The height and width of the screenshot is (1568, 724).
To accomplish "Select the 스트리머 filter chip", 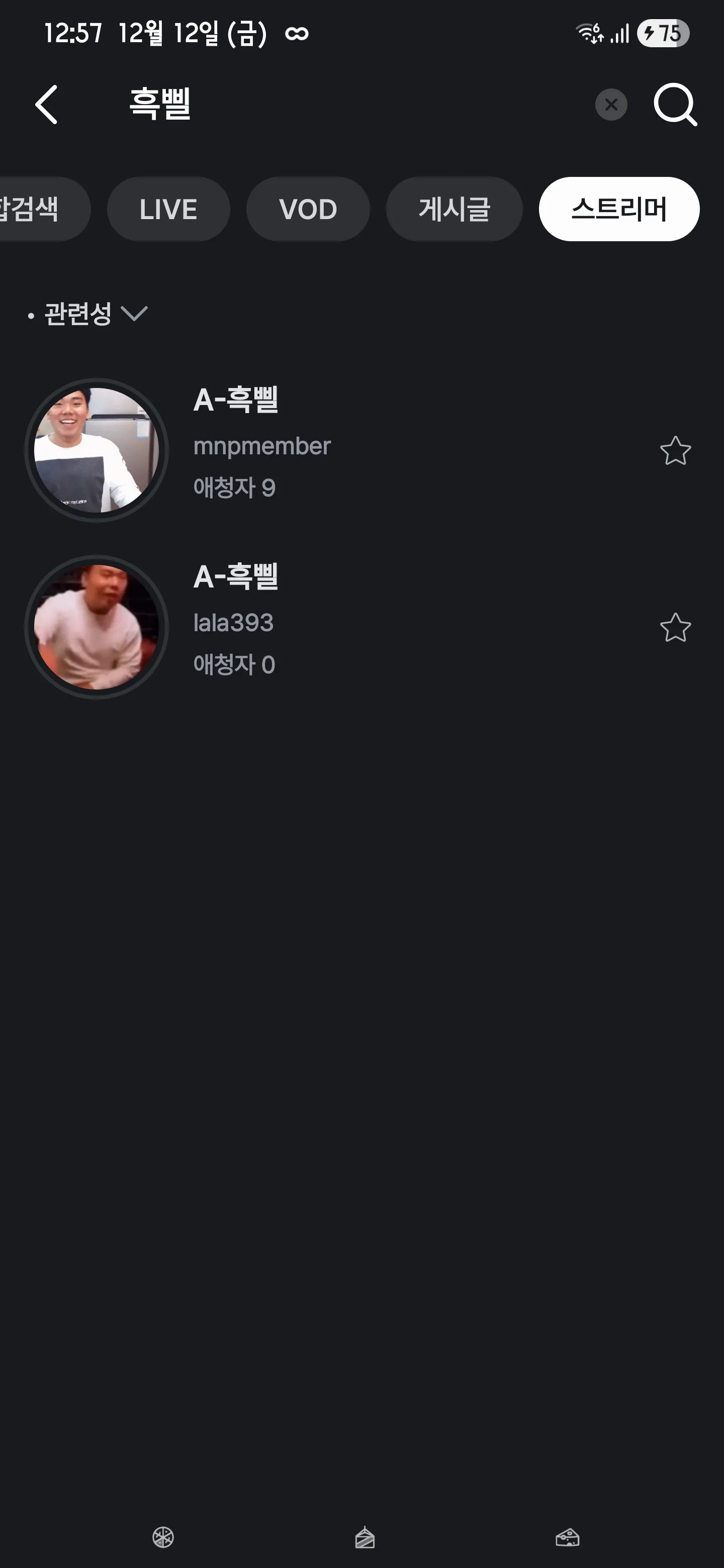I will tap(618, 209).
